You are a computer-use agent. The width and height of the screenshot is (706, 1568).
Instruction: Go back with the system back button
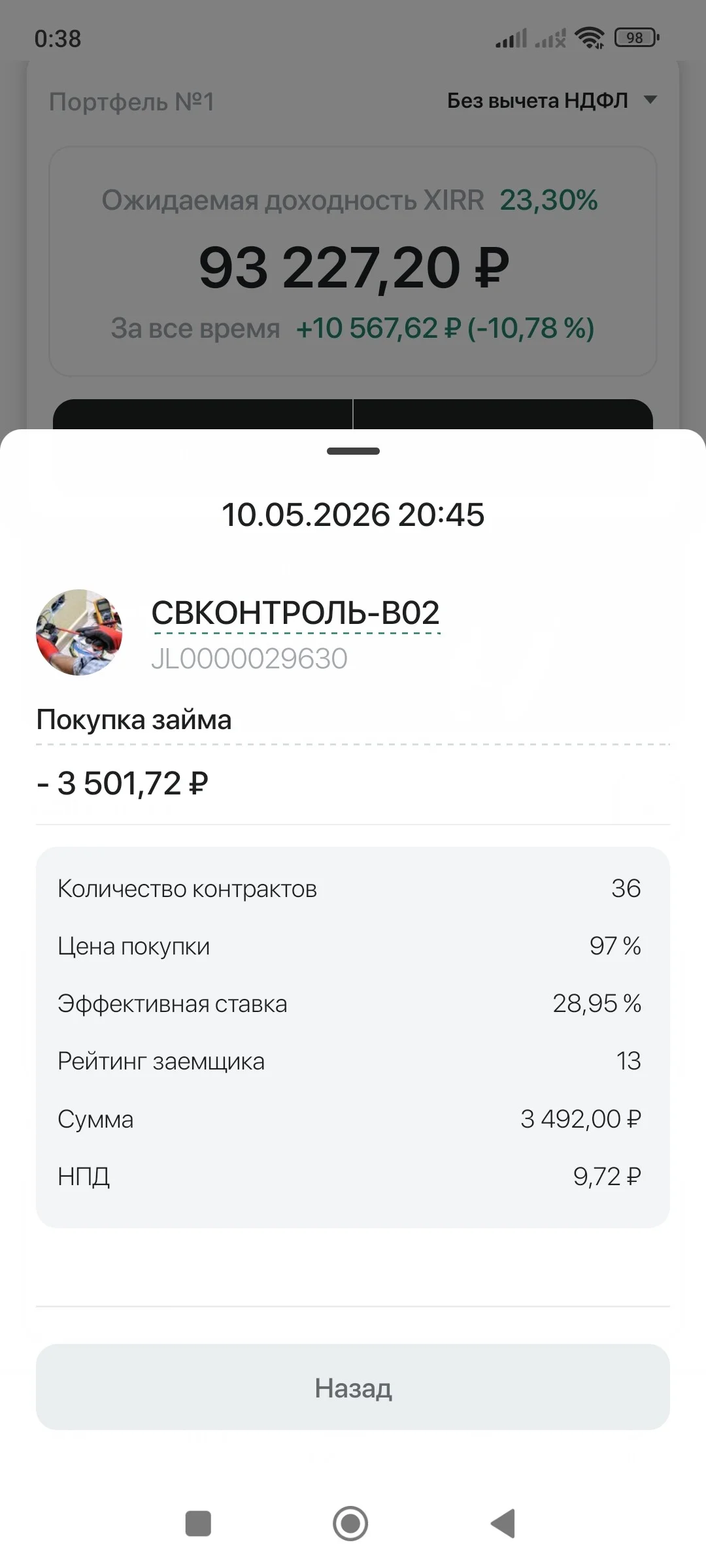tap(503, 1524)
